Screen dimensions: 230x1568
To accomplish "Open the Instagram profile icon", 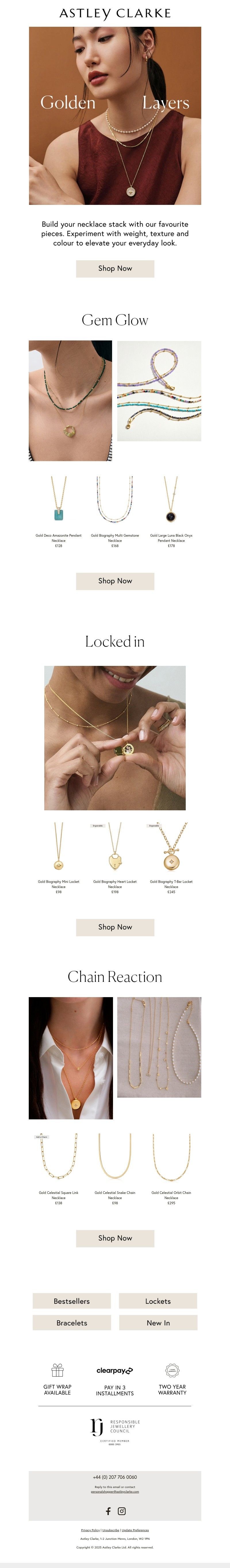I will (x=122, y=1511).
